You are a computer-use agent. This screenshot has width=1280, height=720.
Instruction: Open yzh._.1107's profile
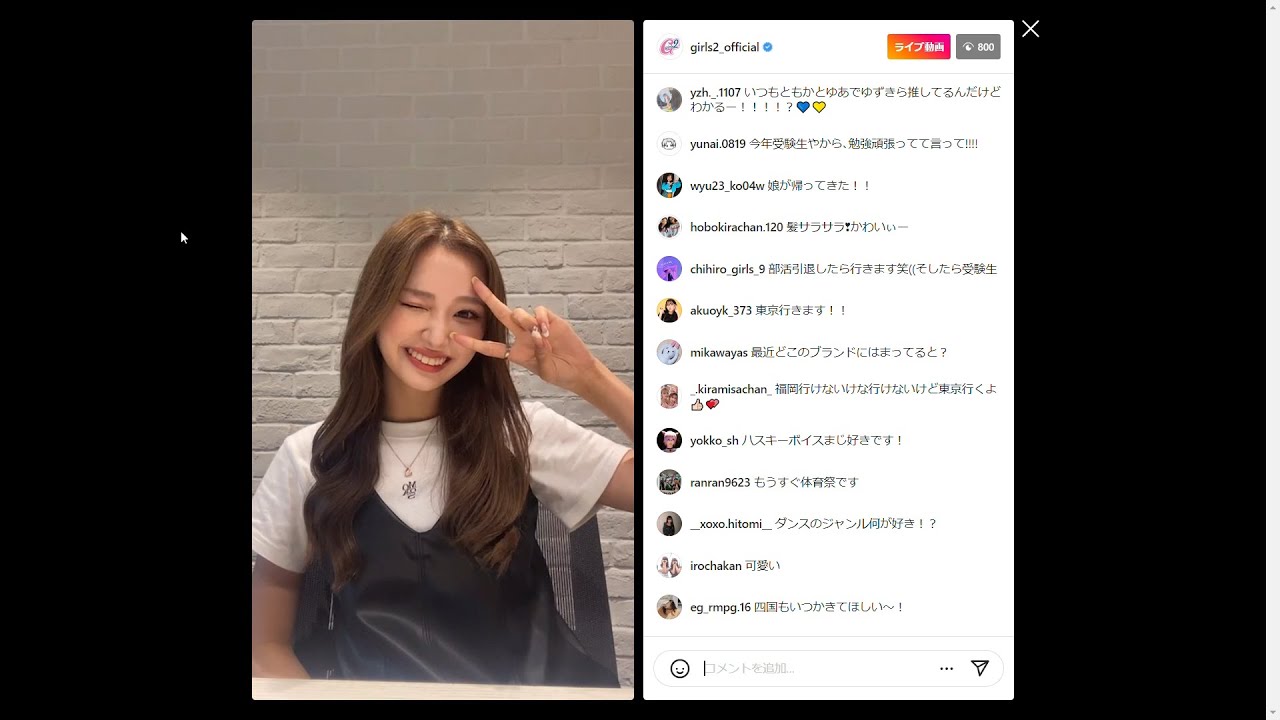click(x=715, y=93)
